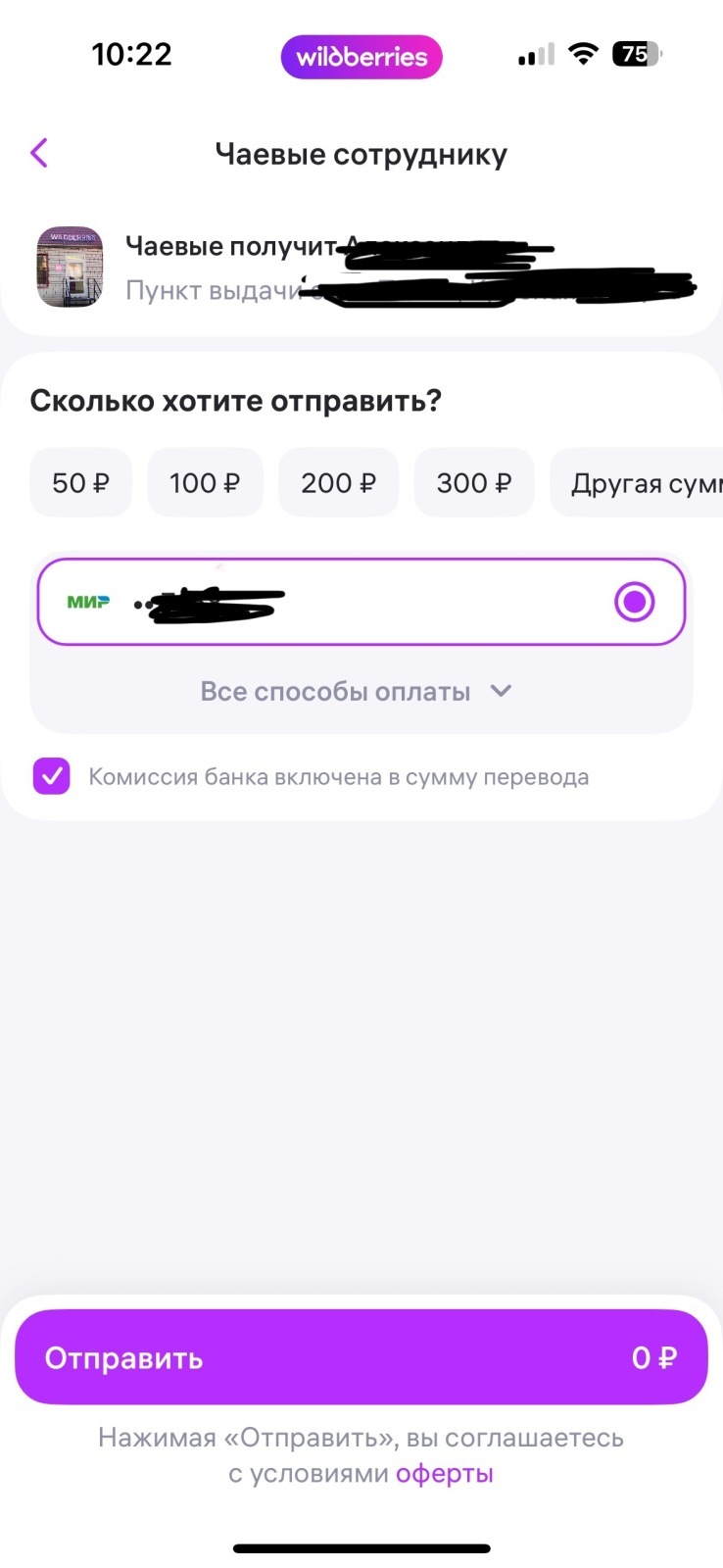Select the МИР card radio button
The image size is (723, 1568).
point(634,602)
